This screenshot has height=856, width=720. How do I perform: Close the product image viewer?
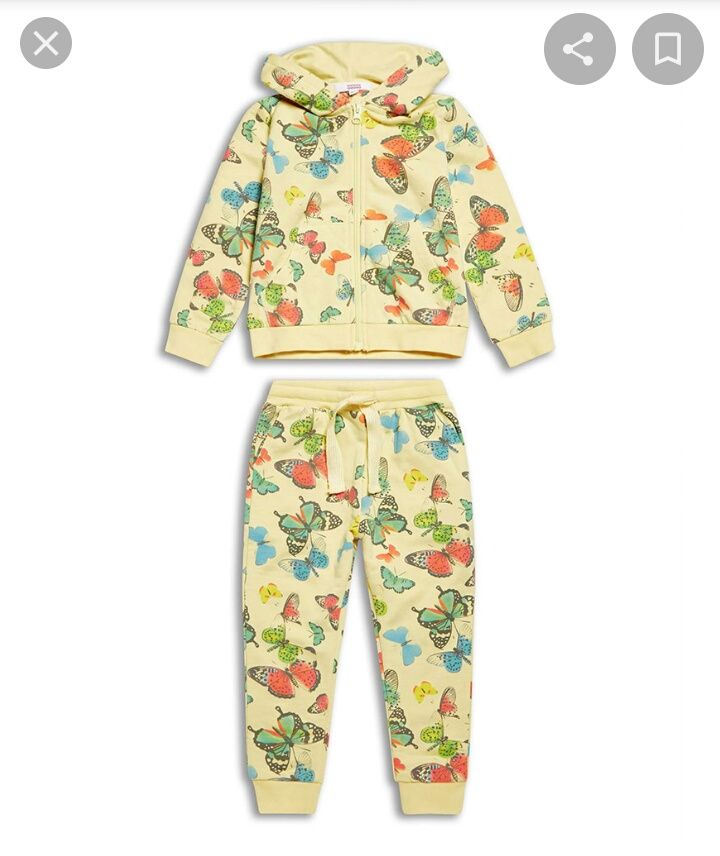46,44
